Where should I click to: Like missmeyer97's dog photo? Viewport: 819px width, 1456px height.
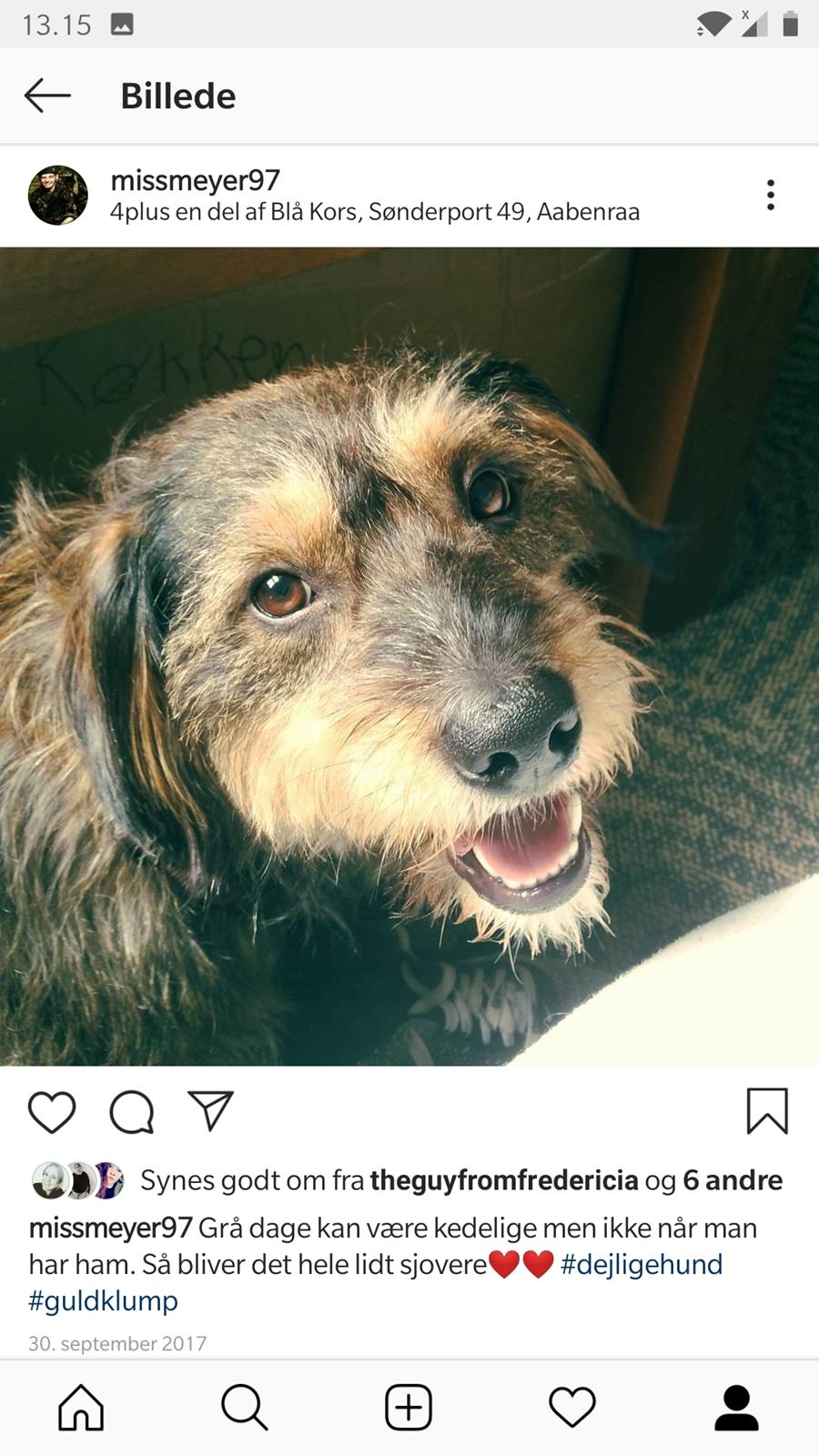(52, 1111)
